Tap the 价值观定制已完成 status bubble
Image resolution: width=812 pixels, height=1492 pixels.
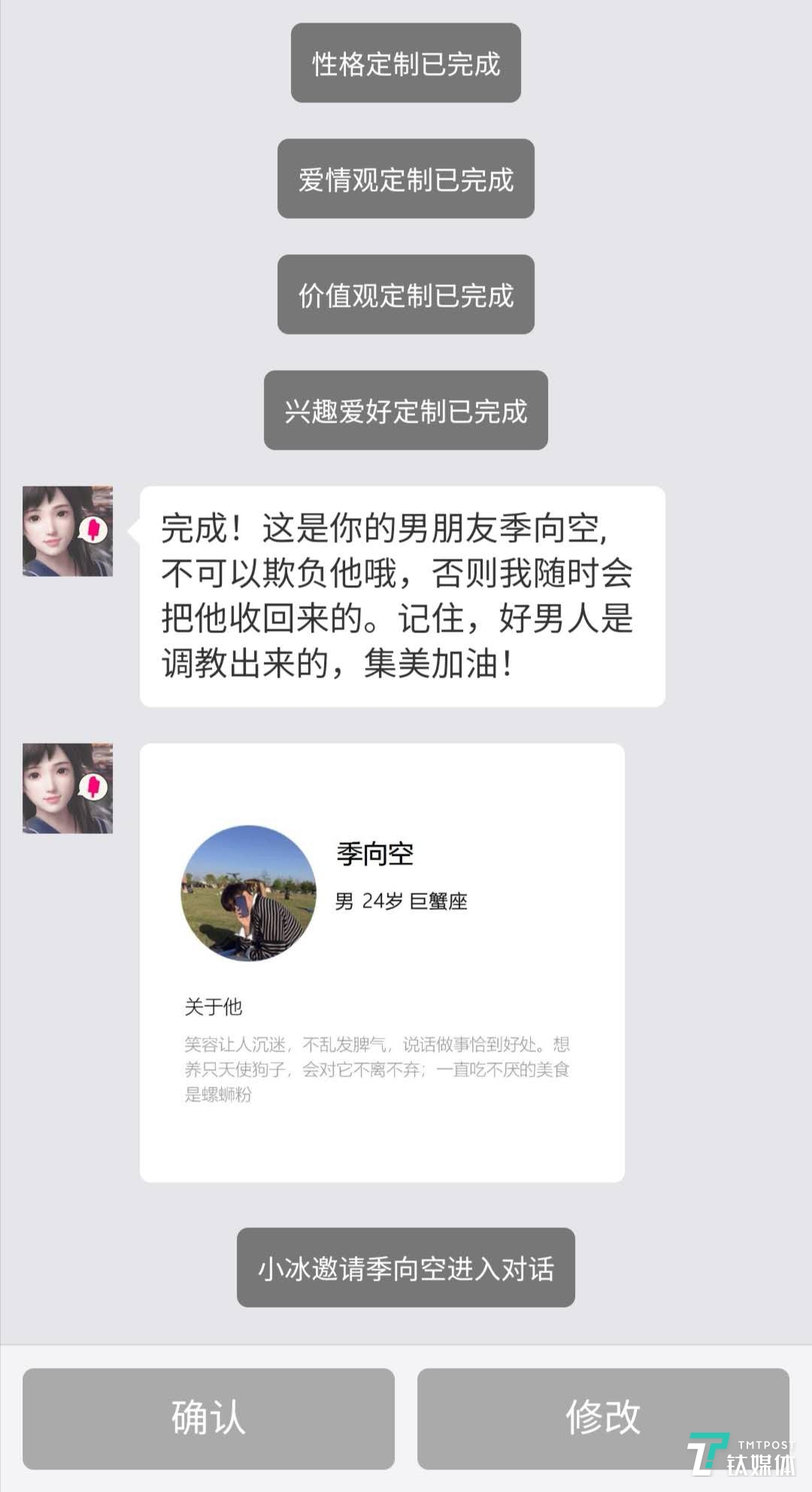(406, 295)
